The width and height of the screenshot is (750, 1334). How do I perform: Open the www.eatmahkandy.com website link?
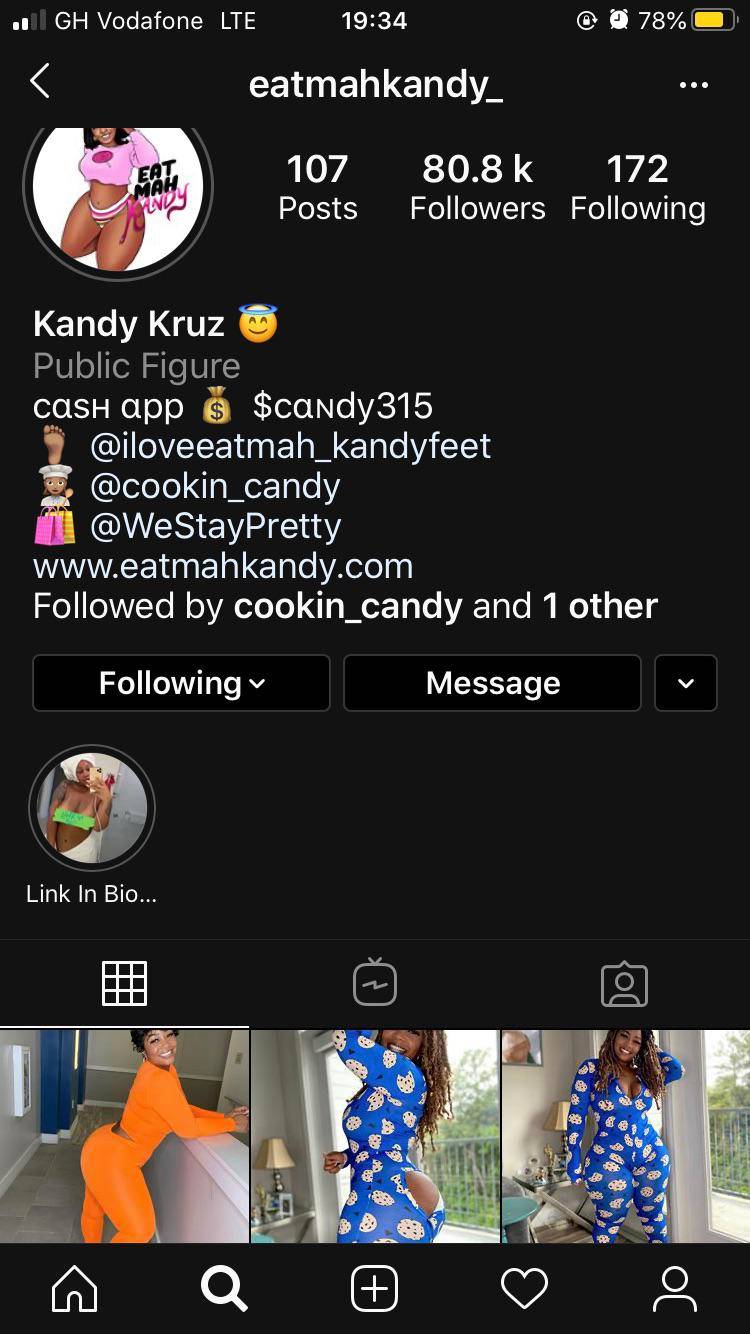click(223, 566)
